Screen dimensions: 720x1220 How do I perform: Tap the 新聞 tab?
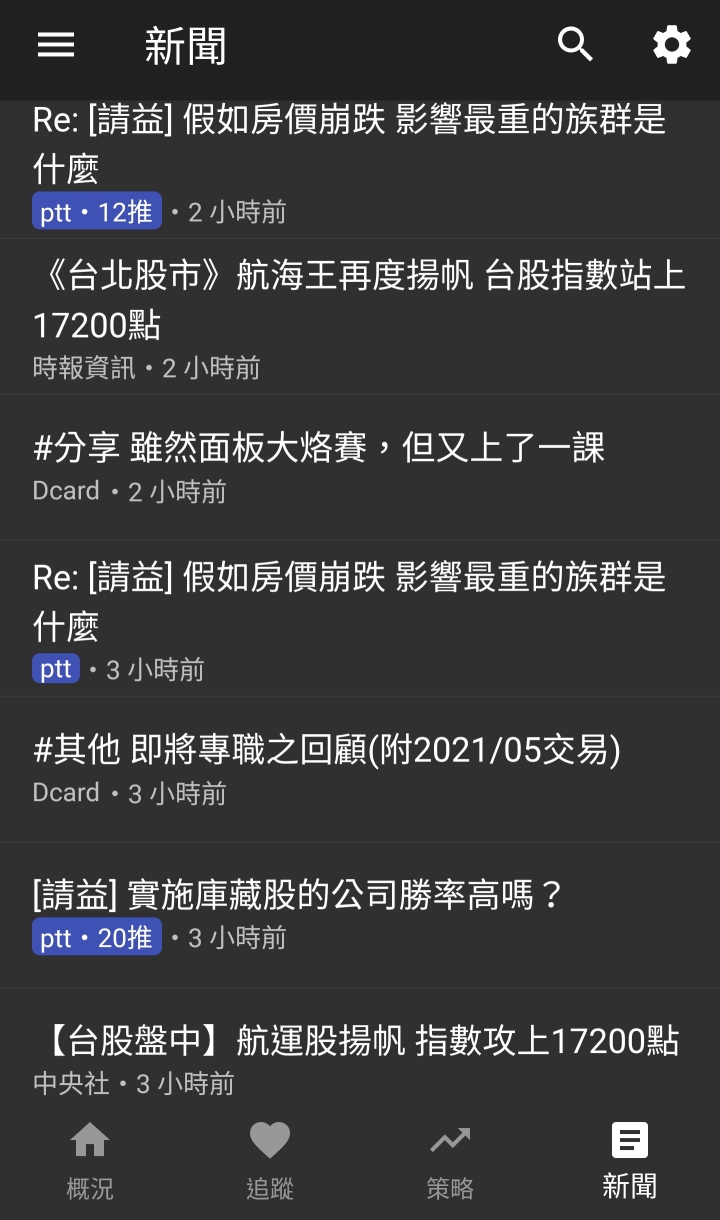pos(630,1160)
